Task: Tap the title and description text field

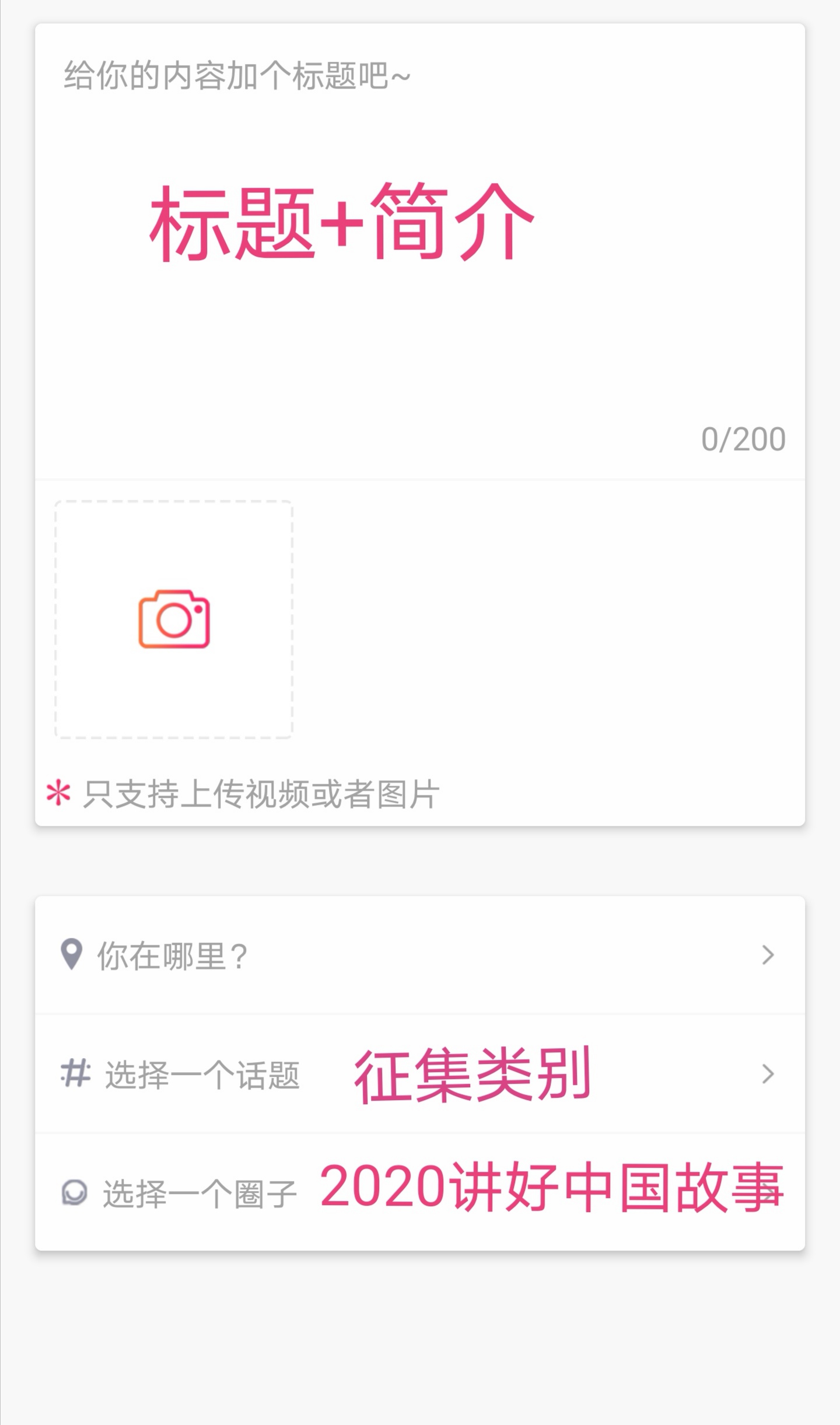Action: pyautogui.click(x=420, y=251)
